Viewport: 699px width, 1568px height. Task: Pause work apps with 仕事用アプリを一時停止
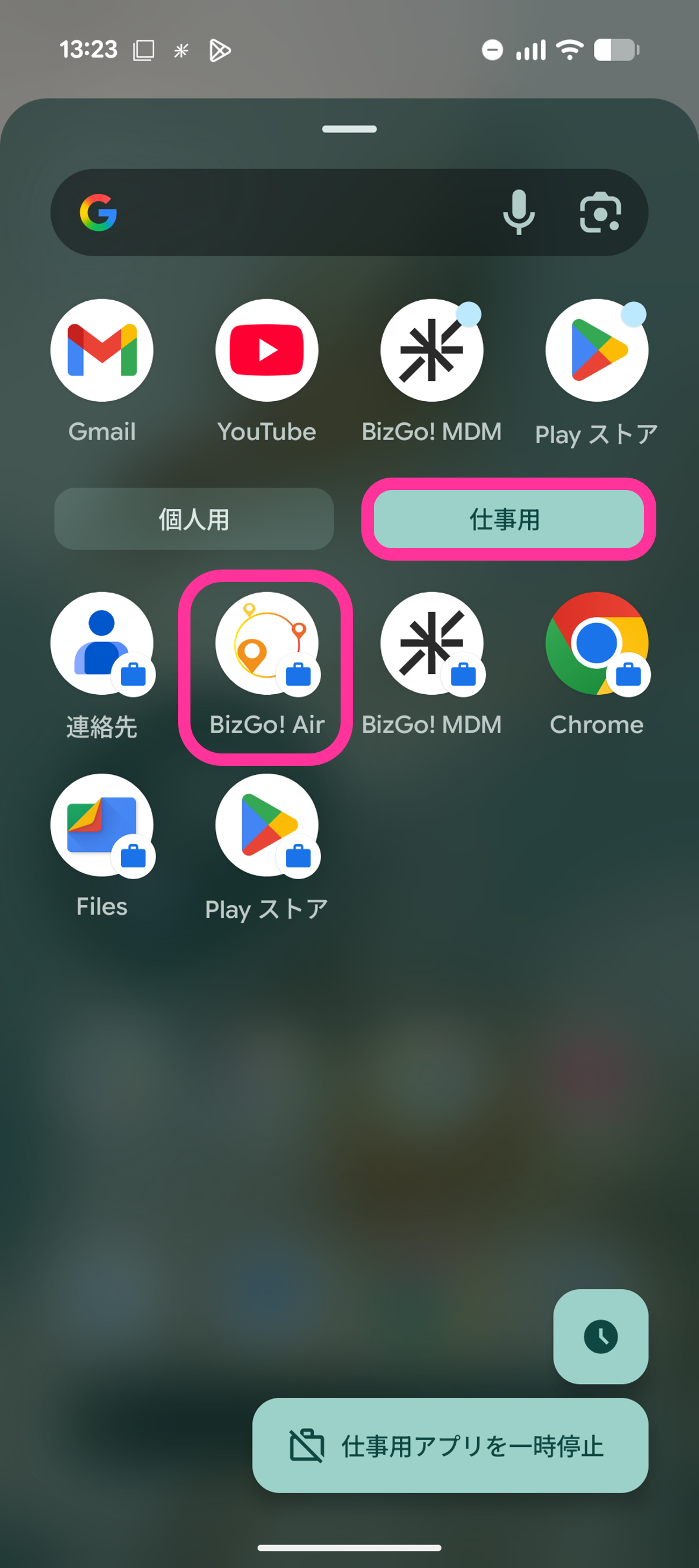pos(450,1445)
